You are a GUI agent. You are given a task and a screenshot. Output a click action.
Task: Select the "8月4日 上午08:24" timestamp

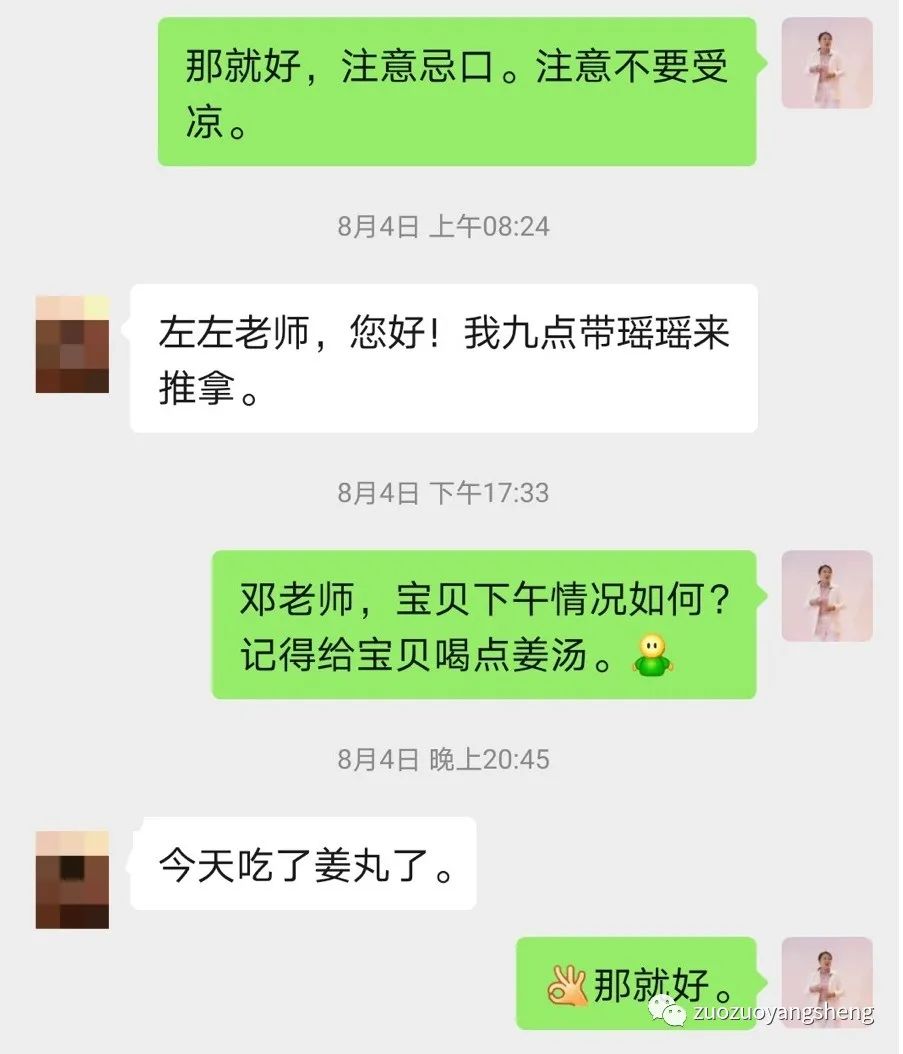pyautogui.click(x=443, y=226)
